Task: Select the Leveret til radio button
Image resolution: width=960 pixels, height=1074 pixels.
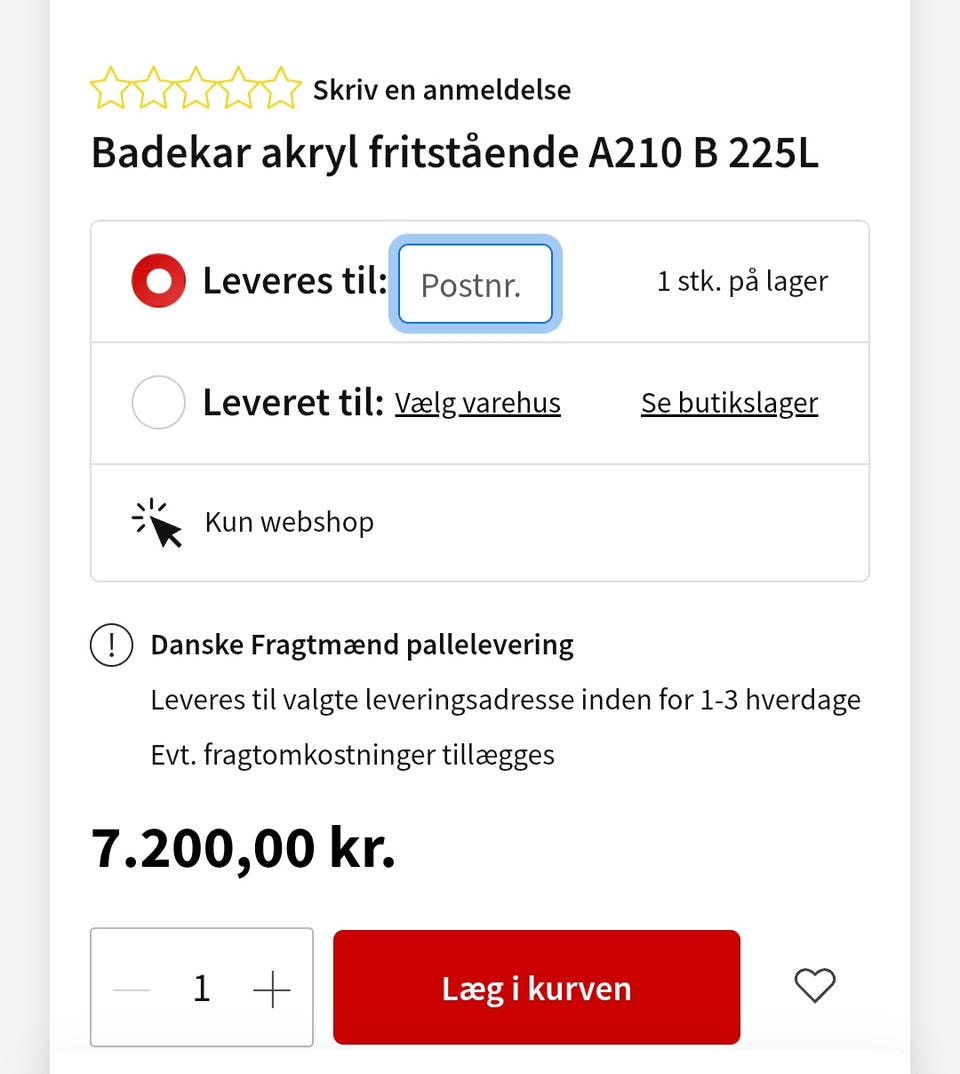Action: tap(158, 402)
